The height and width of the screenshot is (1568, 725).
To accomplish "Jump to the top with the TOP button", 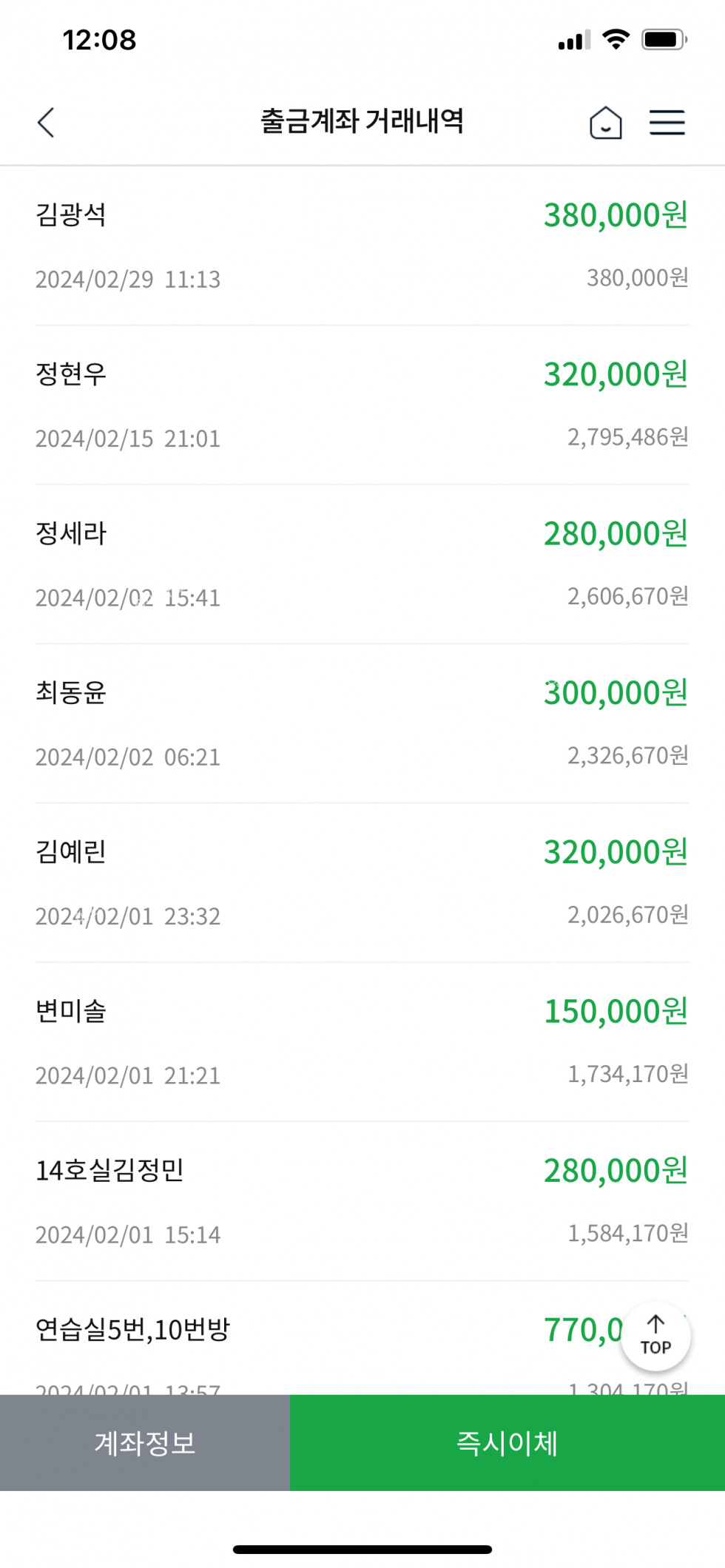I will point(655,1336).
